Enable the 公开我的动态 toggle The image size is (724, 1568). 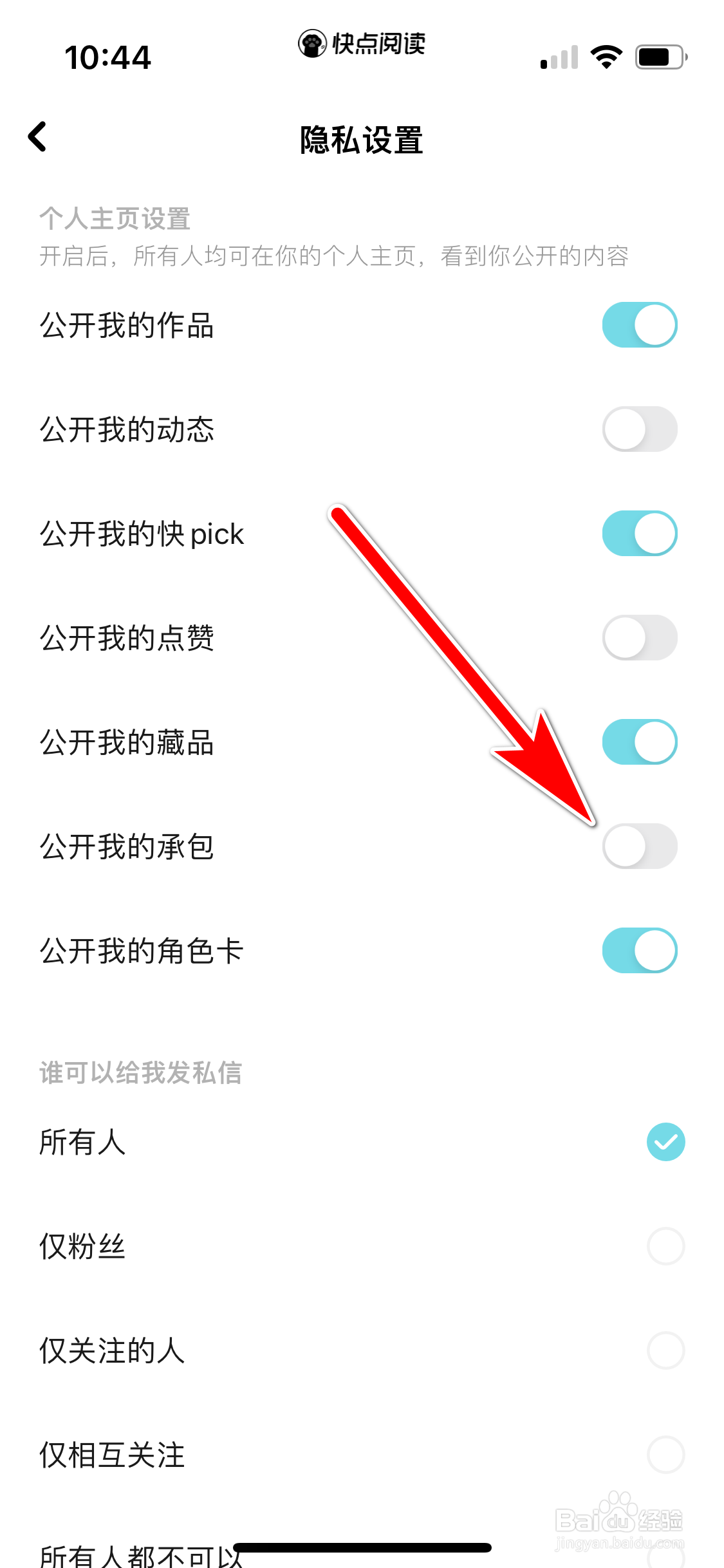tap(639, 429)
